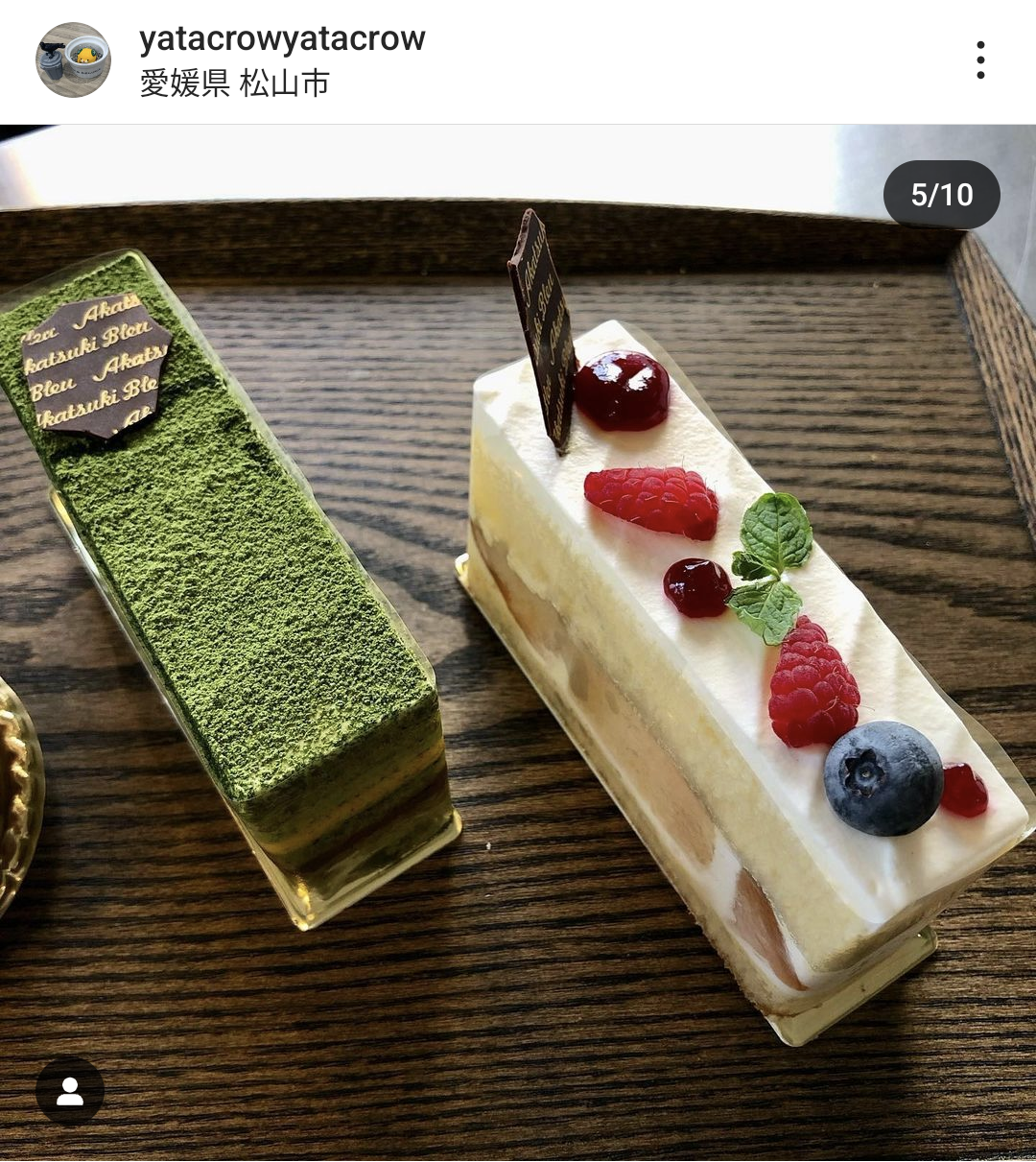
Task: Open yatacrowyatacrow's profile picture
Action: [73, 60]
